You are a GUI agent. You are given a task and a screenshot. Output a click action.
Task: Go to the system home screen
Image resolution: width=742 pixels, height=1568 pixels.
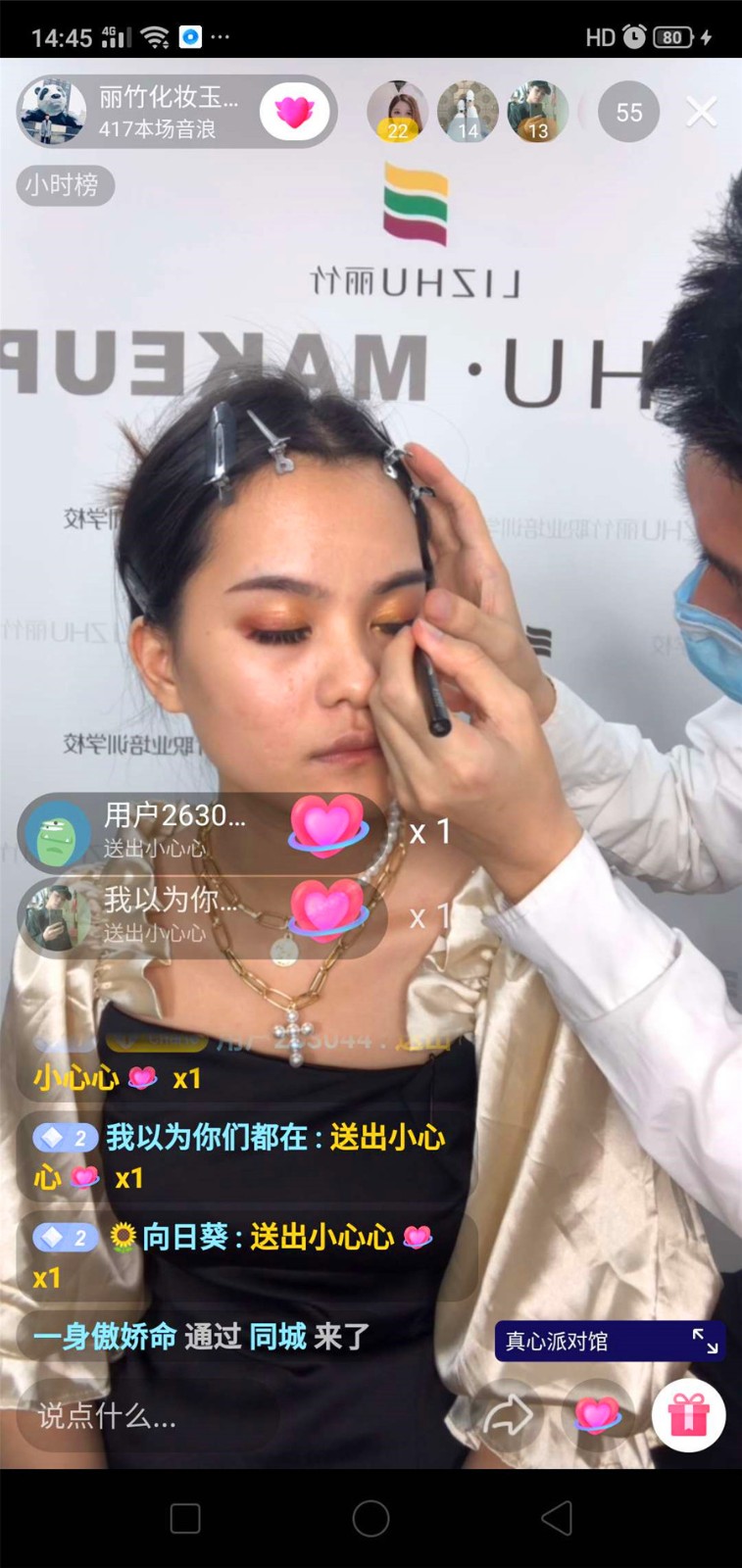click(x=371, y=1519)
